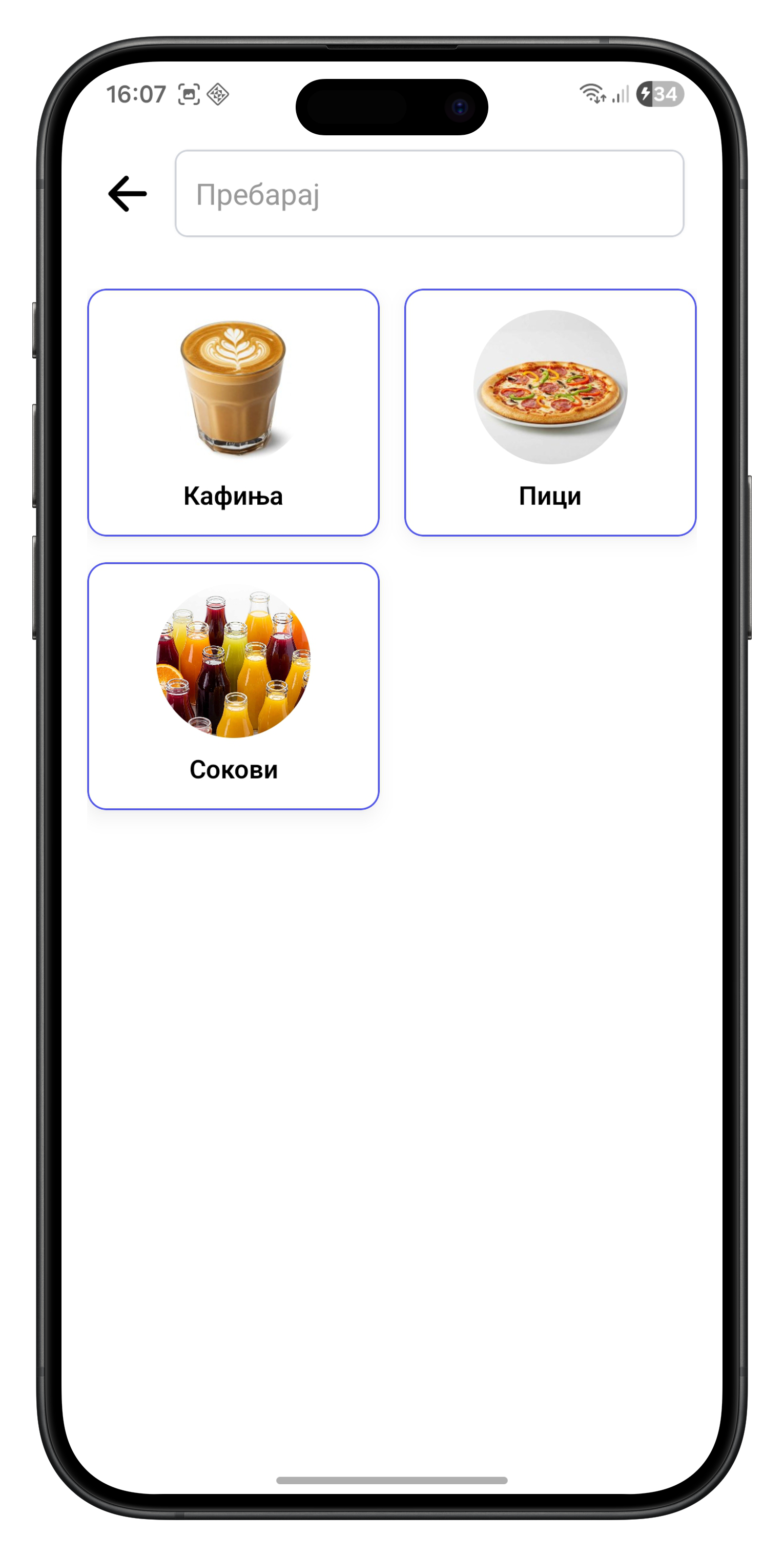The image size is (784, 1556).
Task: Select the Пици category card
Action: click(x=550, y=413)
